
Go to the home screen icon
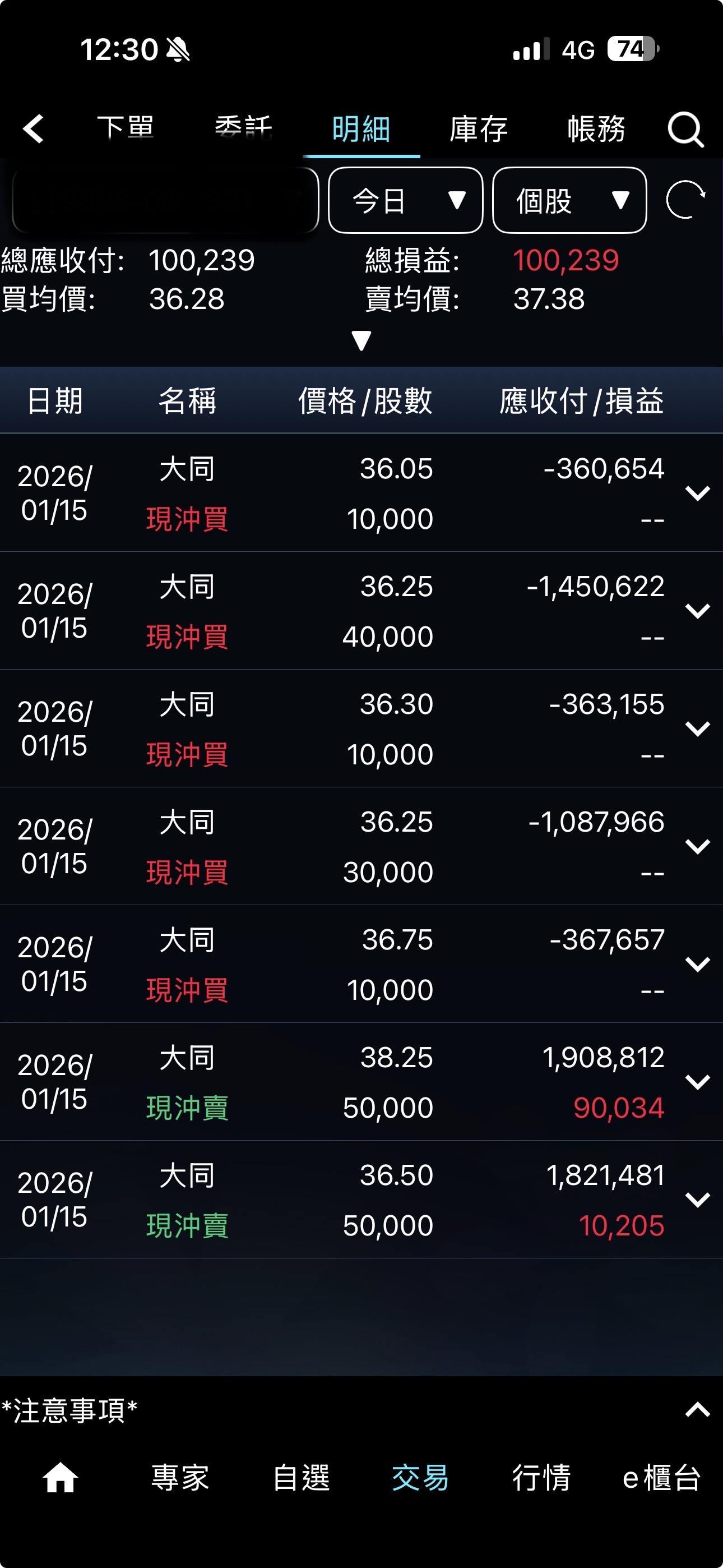tap(61, 1478)
